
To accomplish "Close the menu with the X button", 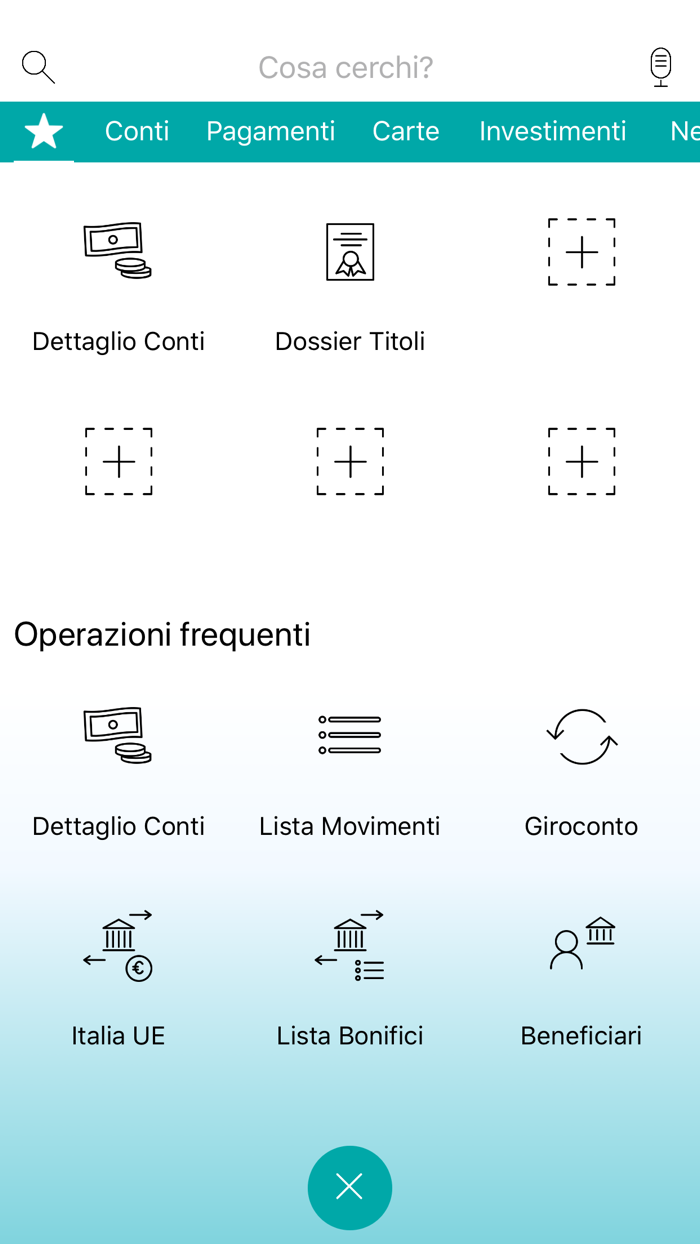I will [x=350, y=1187].
